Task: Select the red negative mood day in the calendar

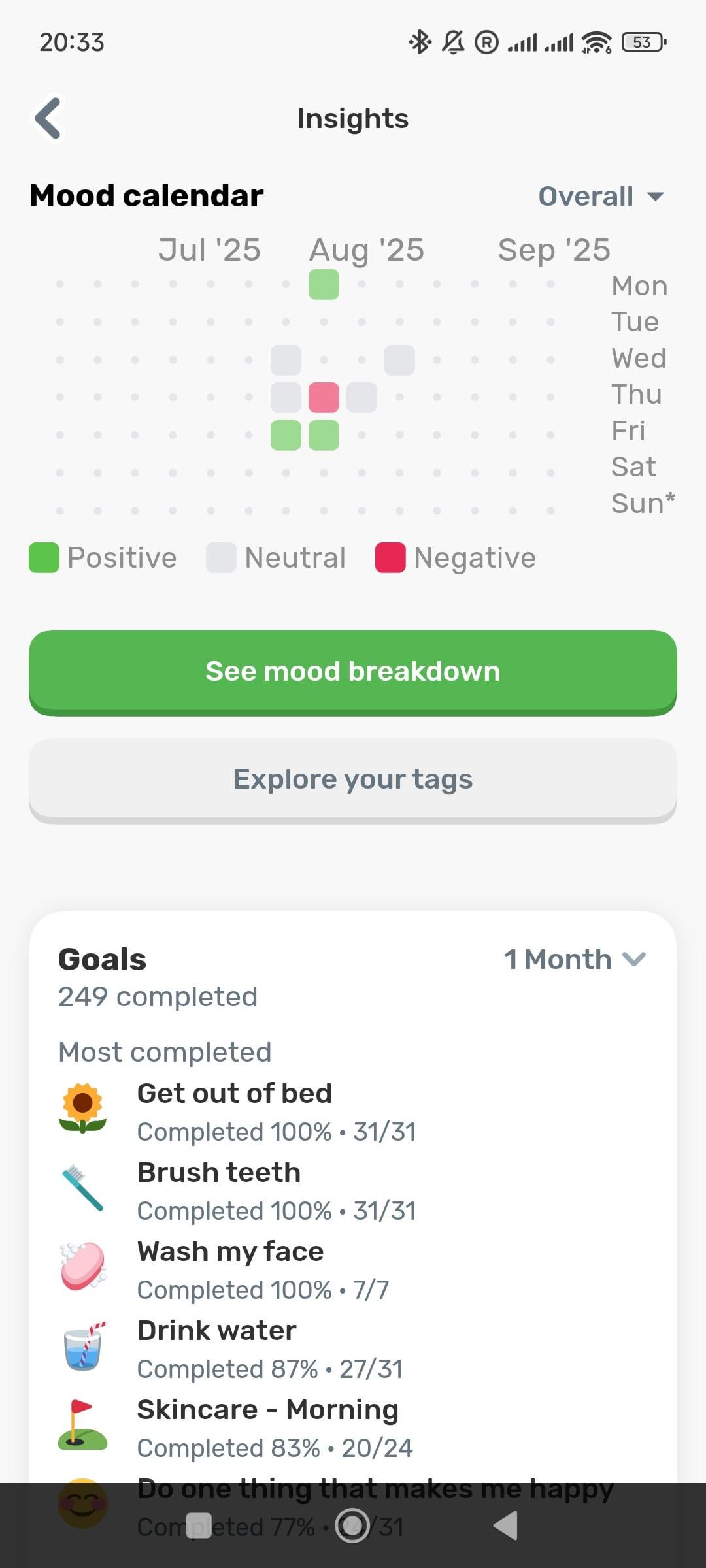Action: click(324, 397)
